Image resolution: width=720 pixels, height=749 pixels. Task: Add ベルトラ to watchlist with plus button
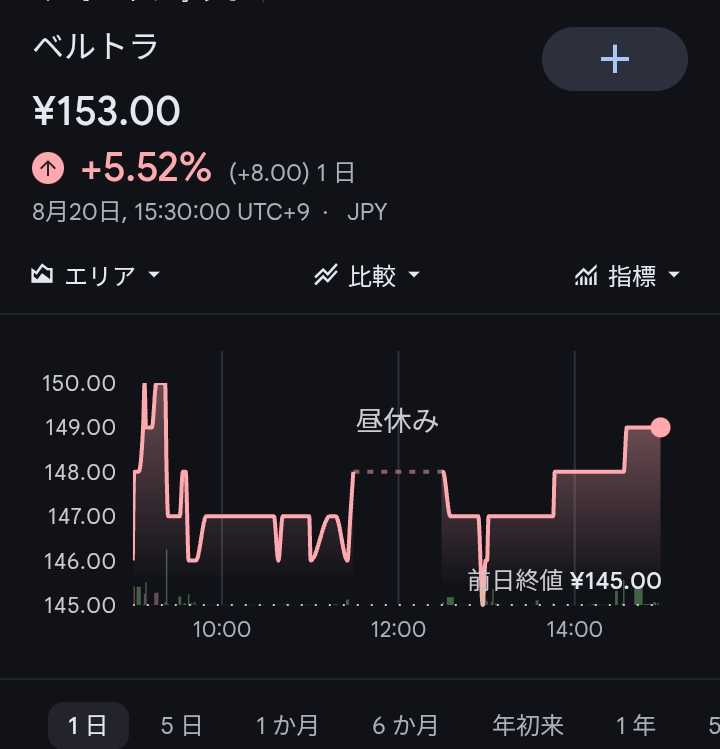614,59
